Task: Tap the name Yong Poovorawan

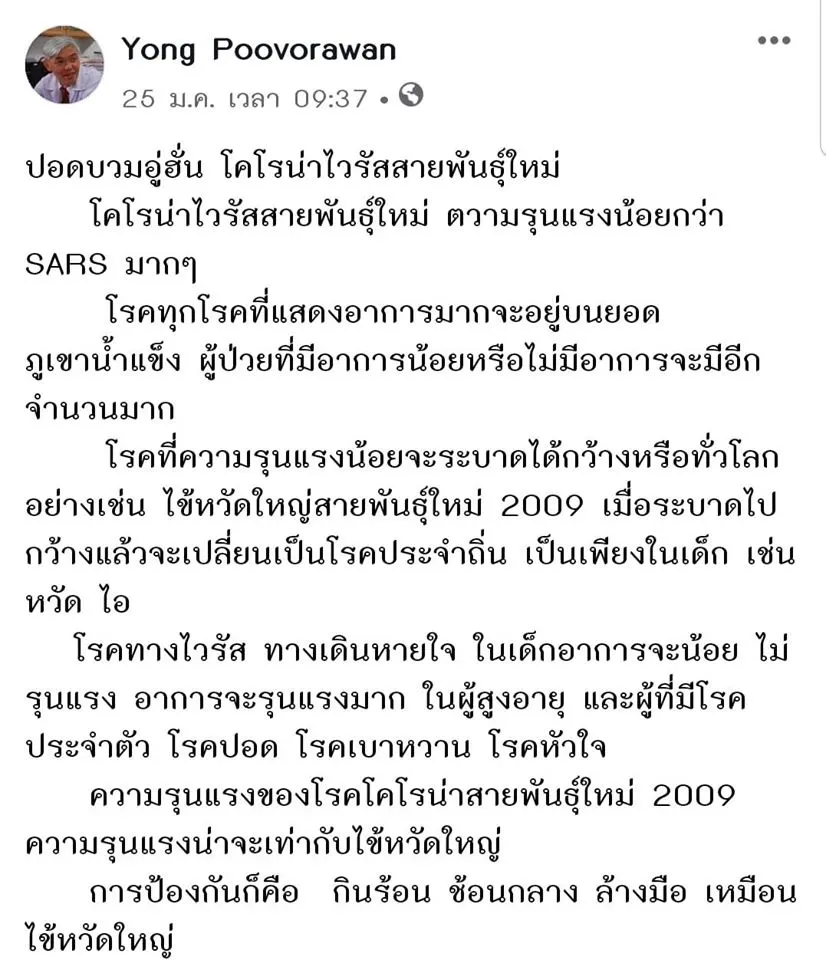Action: click(x=258, y=48)
